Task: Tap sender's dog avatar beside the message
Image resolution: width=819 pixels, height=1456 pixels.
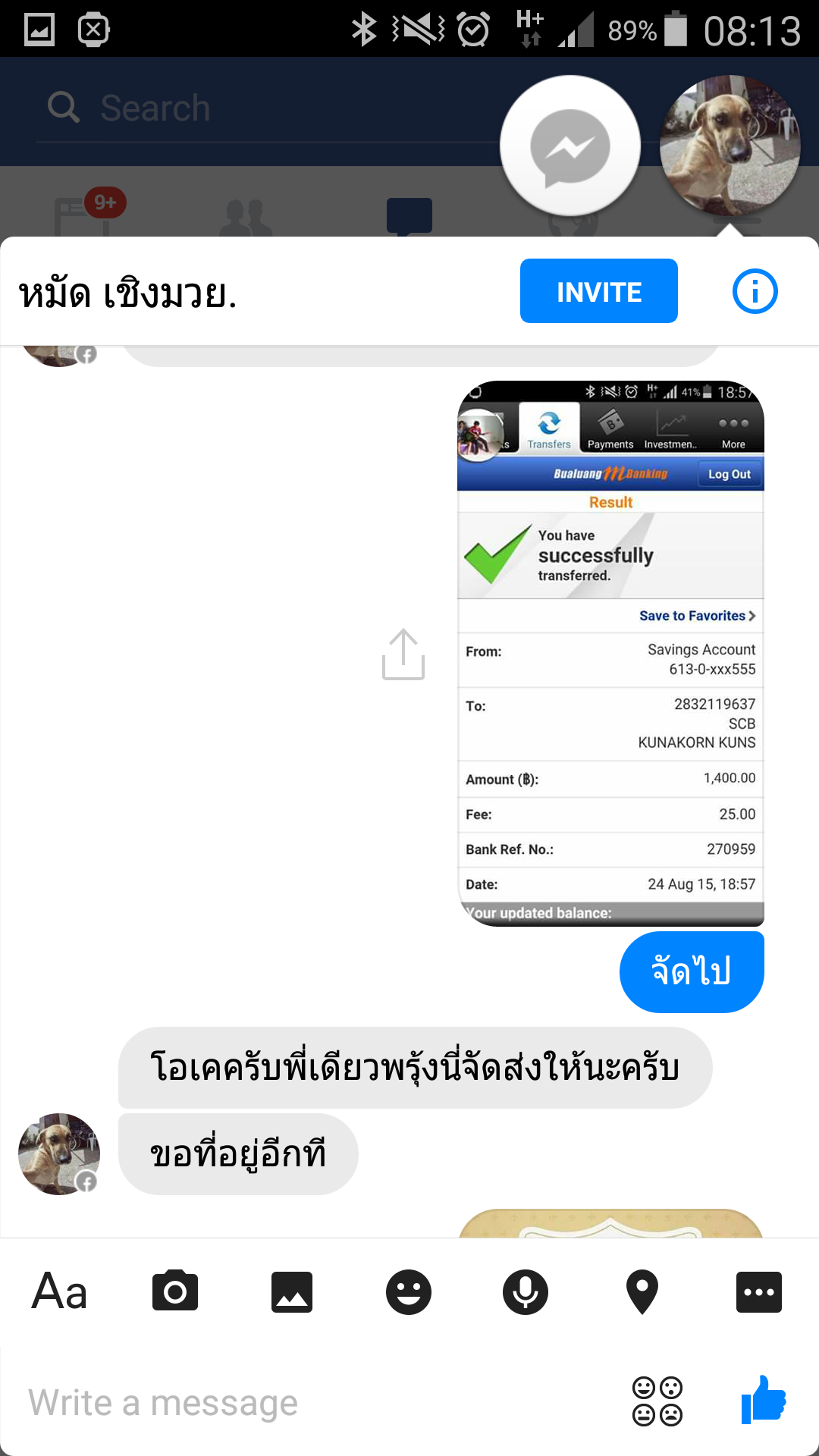Action: pyautogui.click(x=59, y=1153)
